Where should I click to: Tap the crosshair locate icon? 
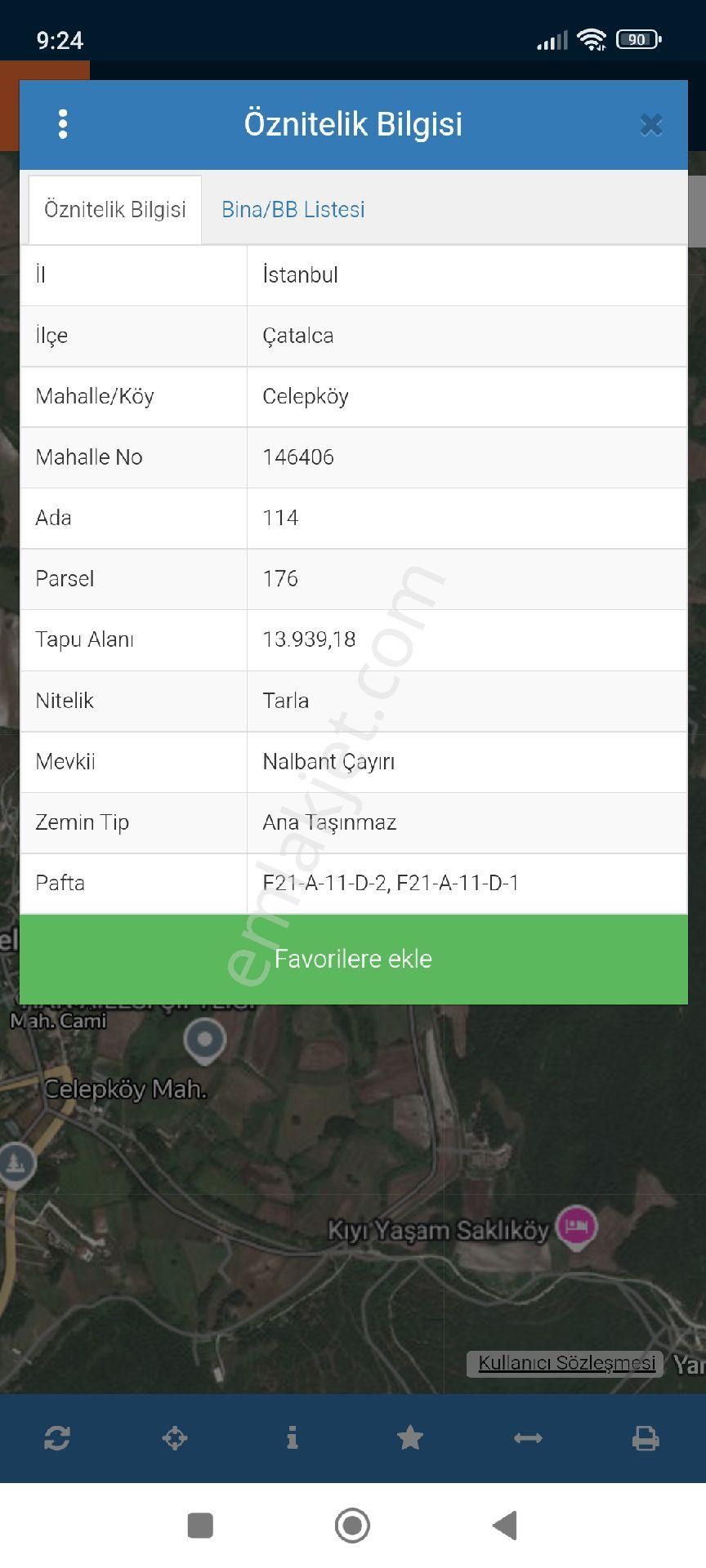175,1437
